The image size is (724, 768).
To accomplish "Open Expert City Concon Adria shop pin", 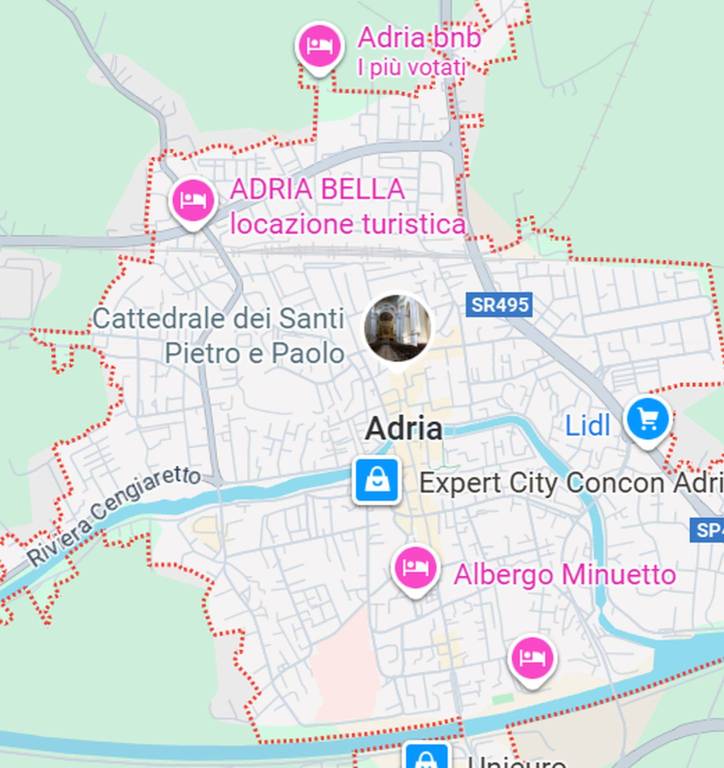I will 377,481.
